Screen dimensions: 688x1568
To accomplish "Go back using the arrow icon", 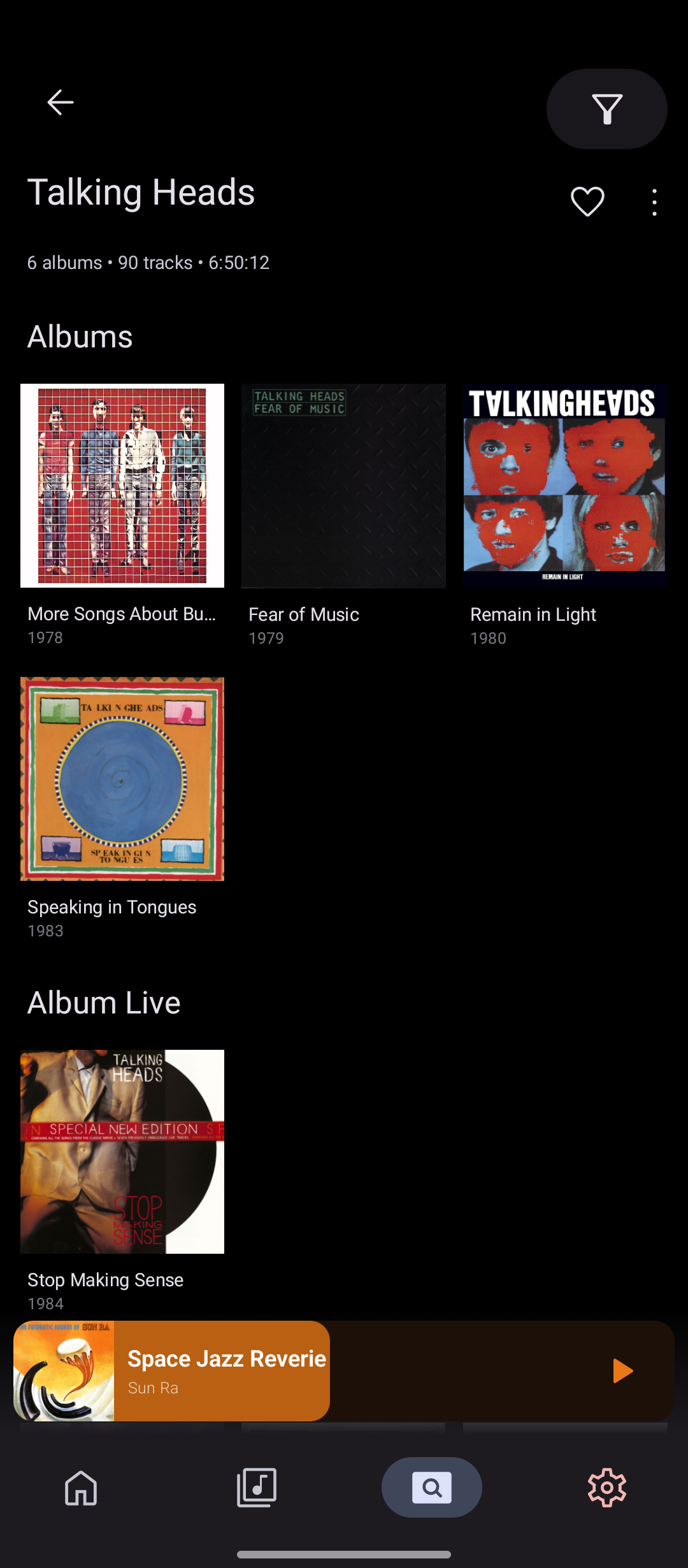I will click(61, 103).
